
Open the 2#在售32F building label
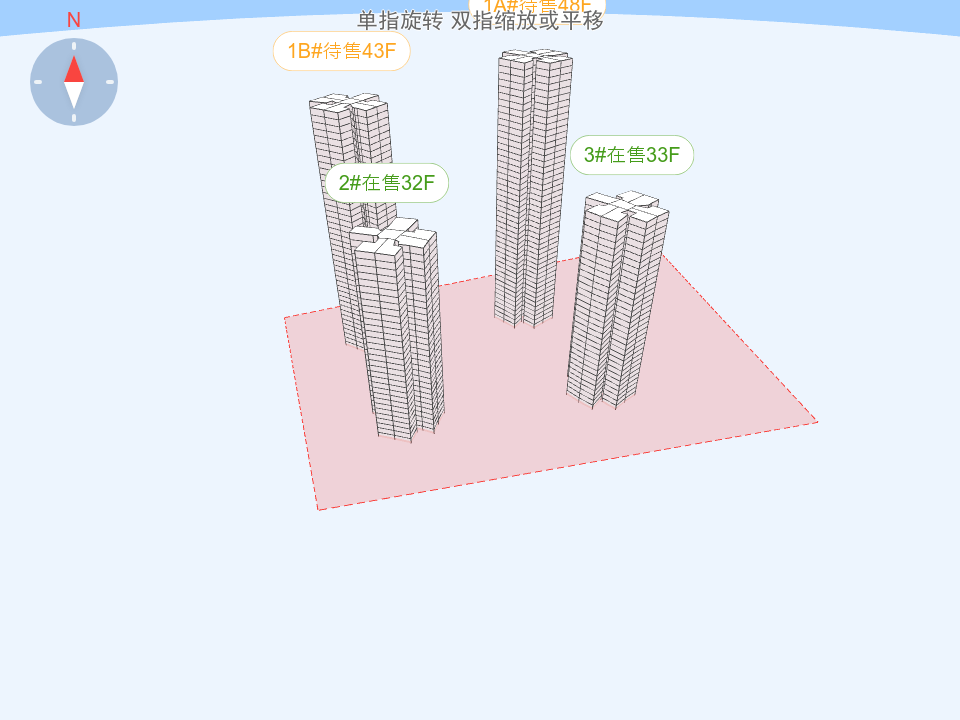pyautogui.click(x=387, y=183)
